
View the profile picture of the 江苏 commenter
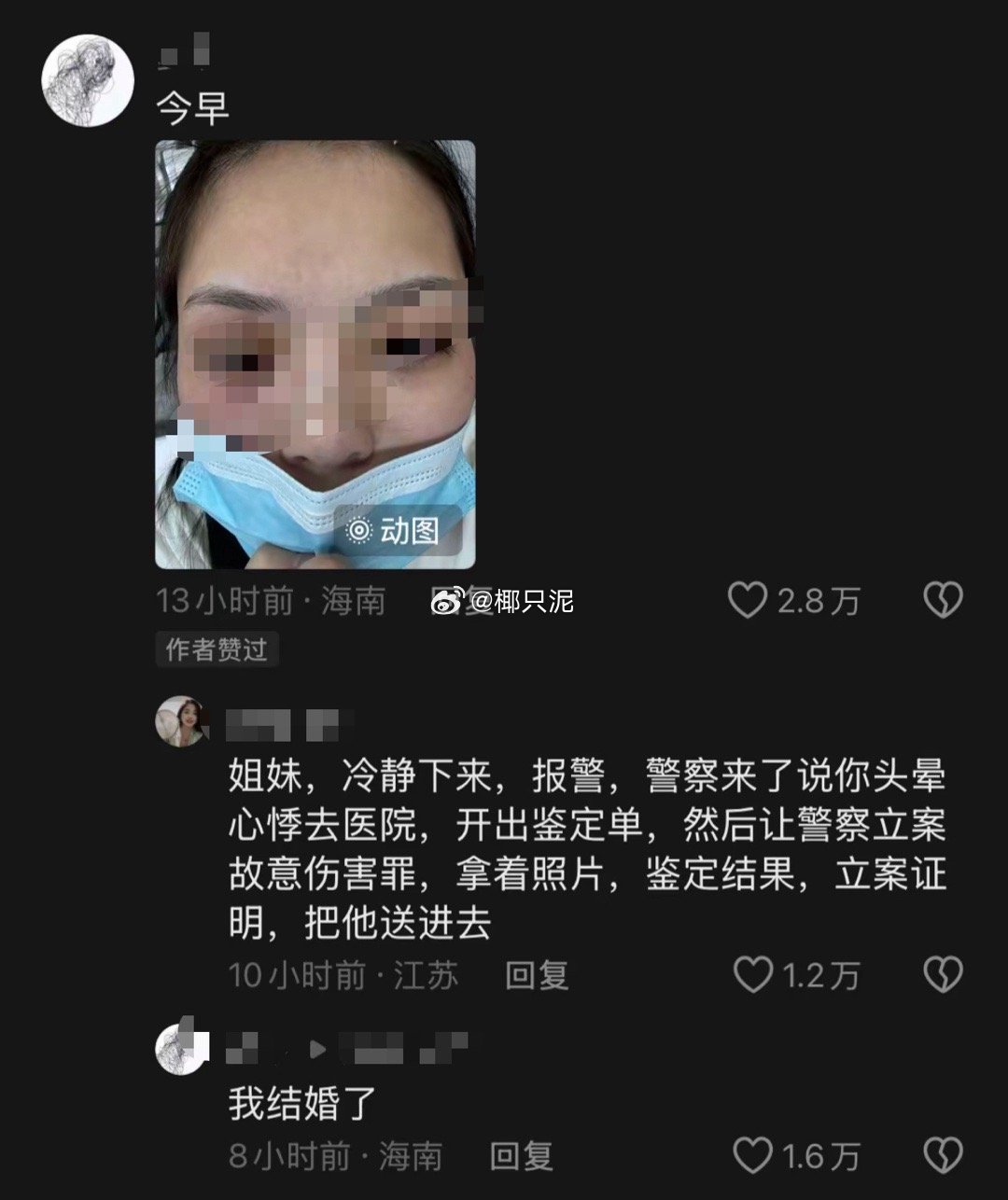pyautogui.click(x=180, y=722)
